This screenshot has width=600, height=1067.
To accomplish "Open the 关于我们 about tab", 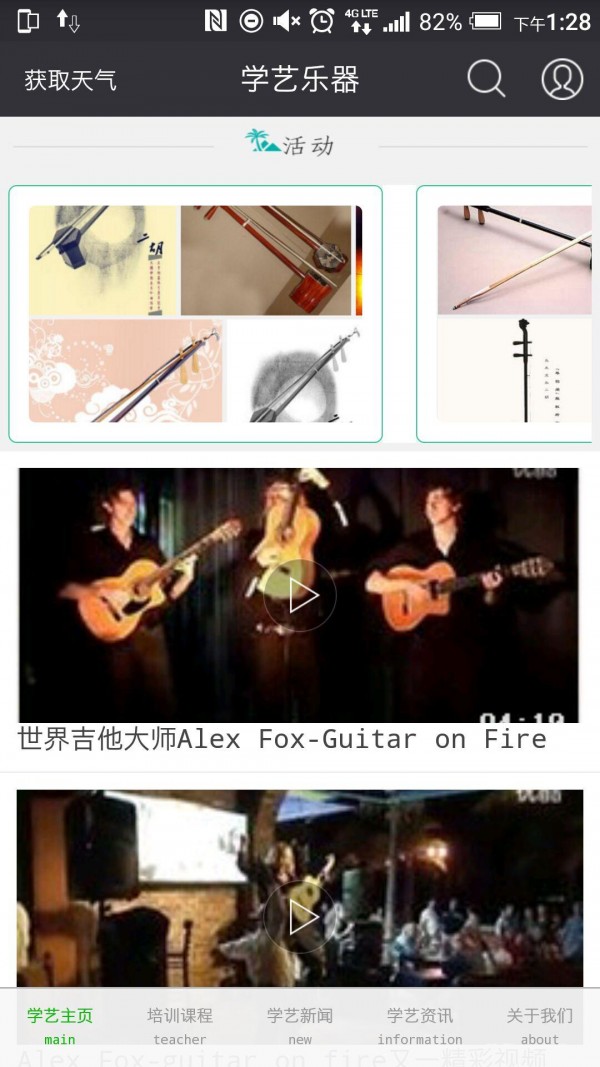I will point(540,1025).
